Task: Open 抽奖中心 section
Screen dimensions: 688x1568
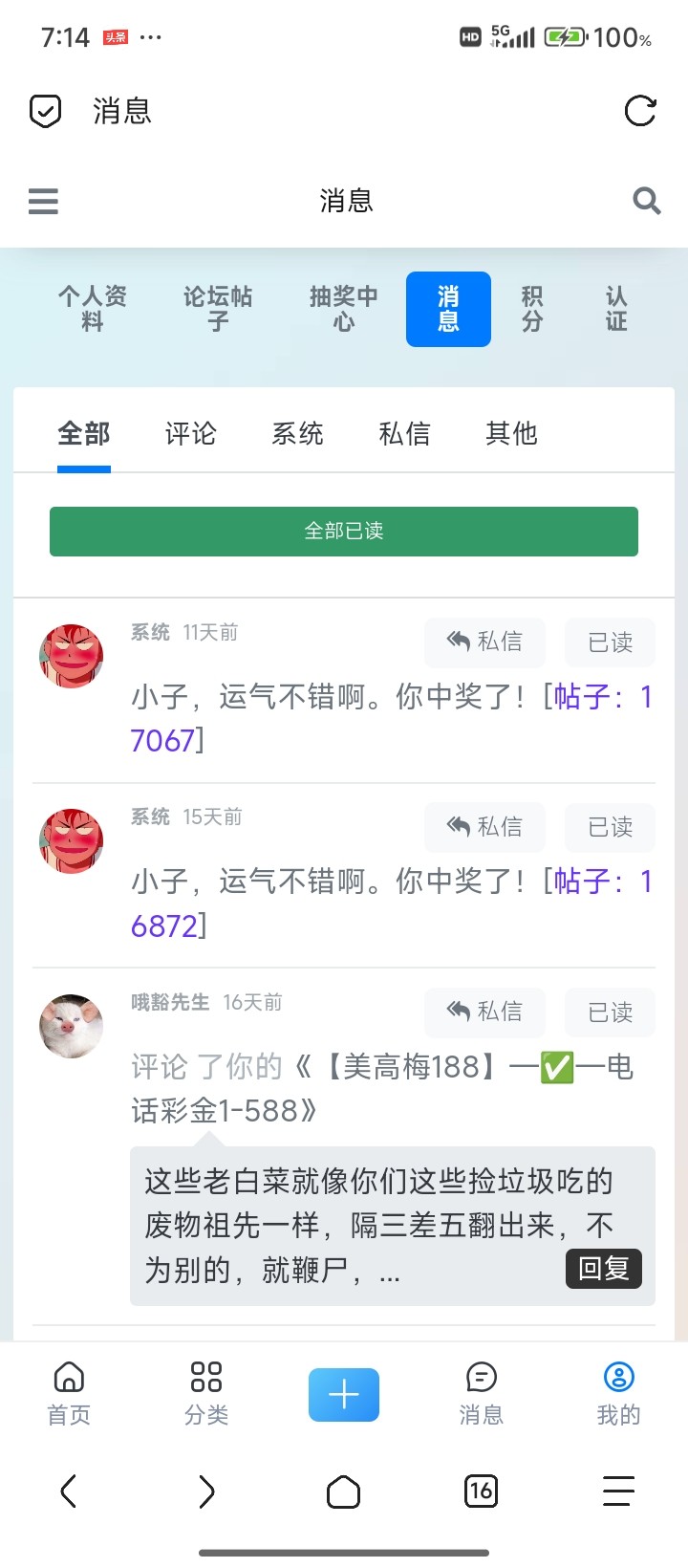Action: [x=343, y=309]
